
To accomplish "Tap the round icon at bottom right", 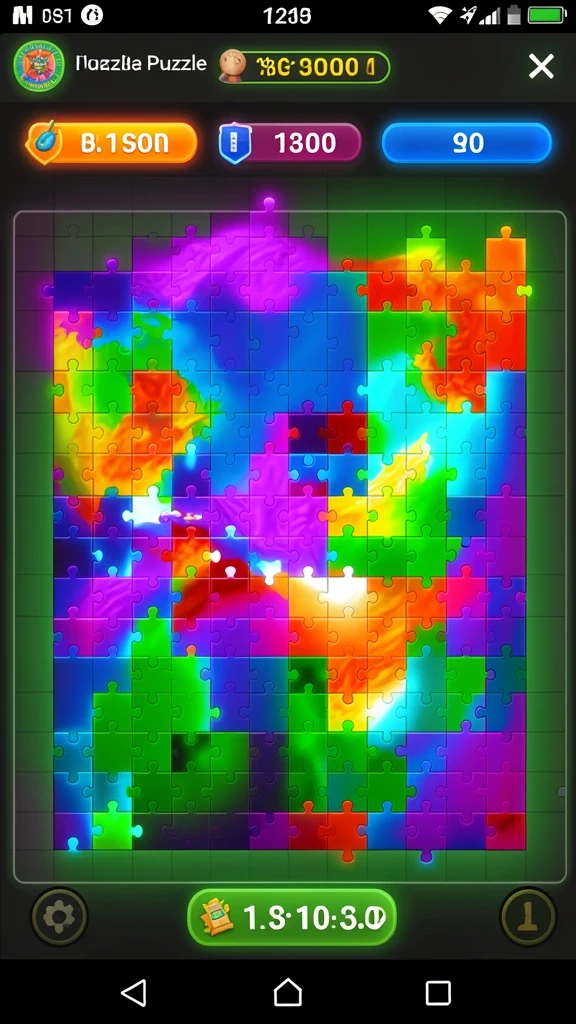I will tap(528, 916).
